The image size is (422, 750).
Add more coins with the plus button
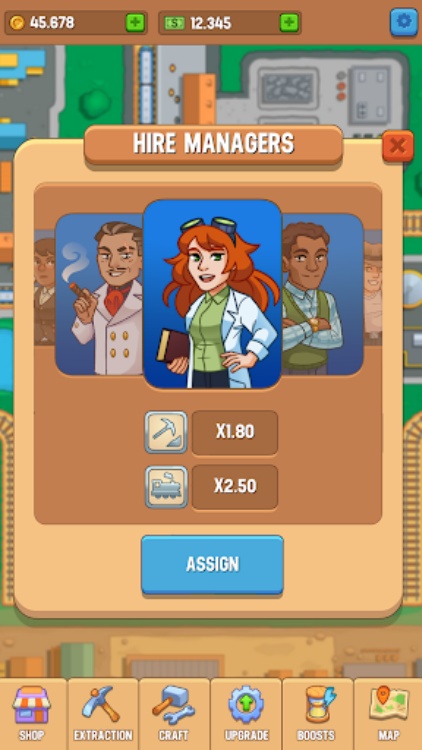(x=135, y=23)
